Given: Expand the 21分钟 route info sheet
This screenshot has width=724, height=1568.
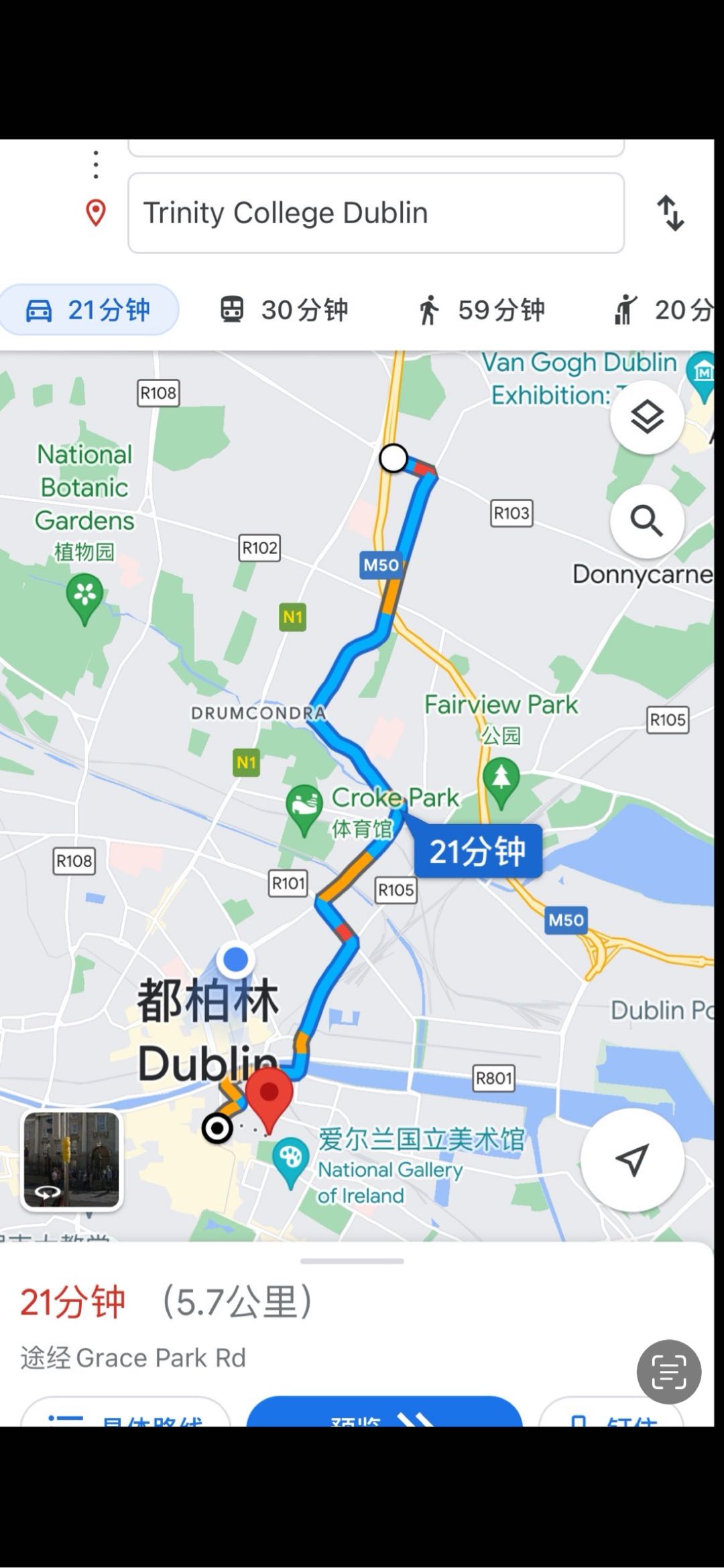Looking at the screenshot, I should pyautogui.click(x=352, y=1262).
